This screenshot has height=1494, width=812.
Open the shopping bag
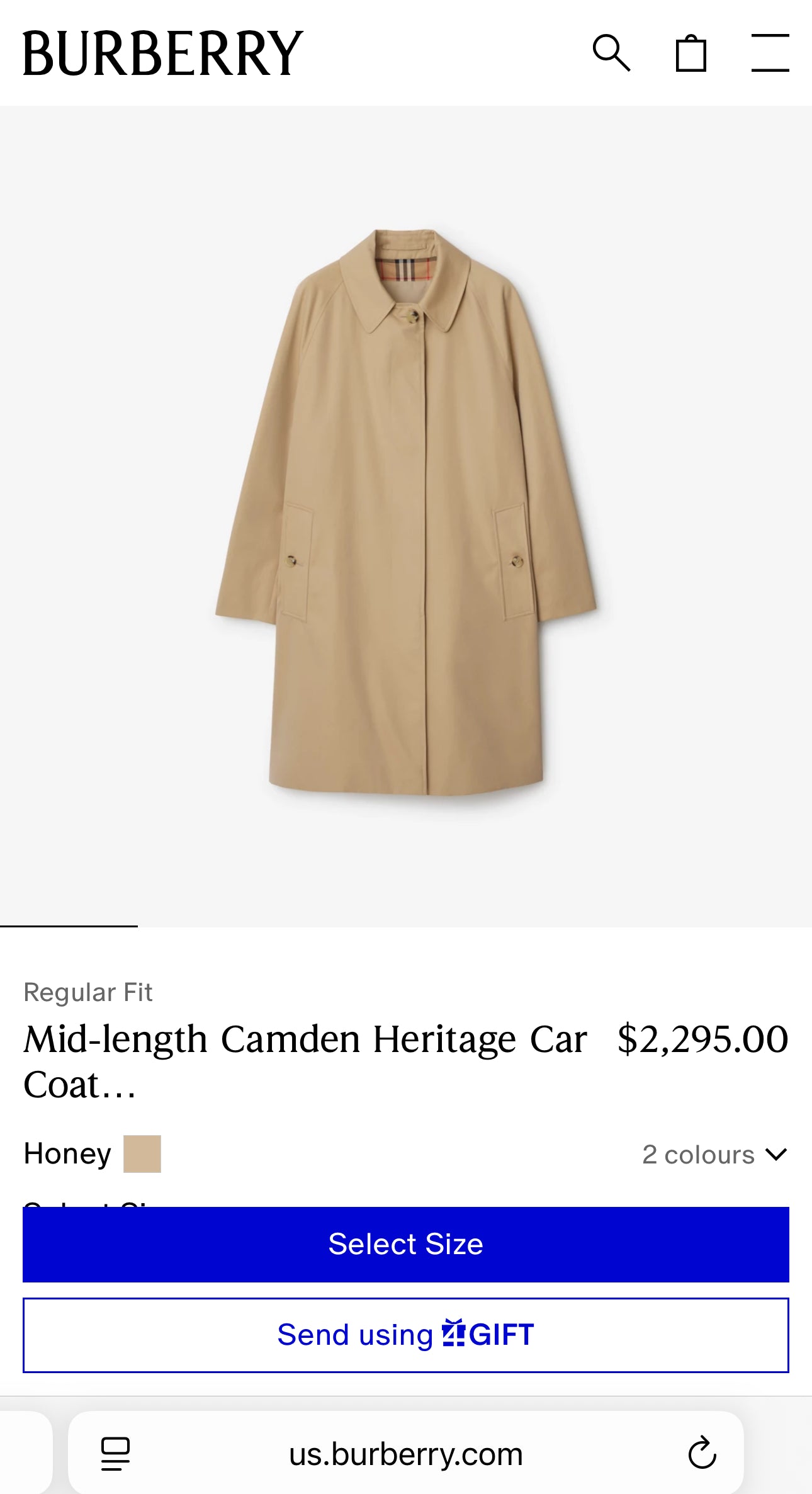pyautogui.click(x=691, y=53)
